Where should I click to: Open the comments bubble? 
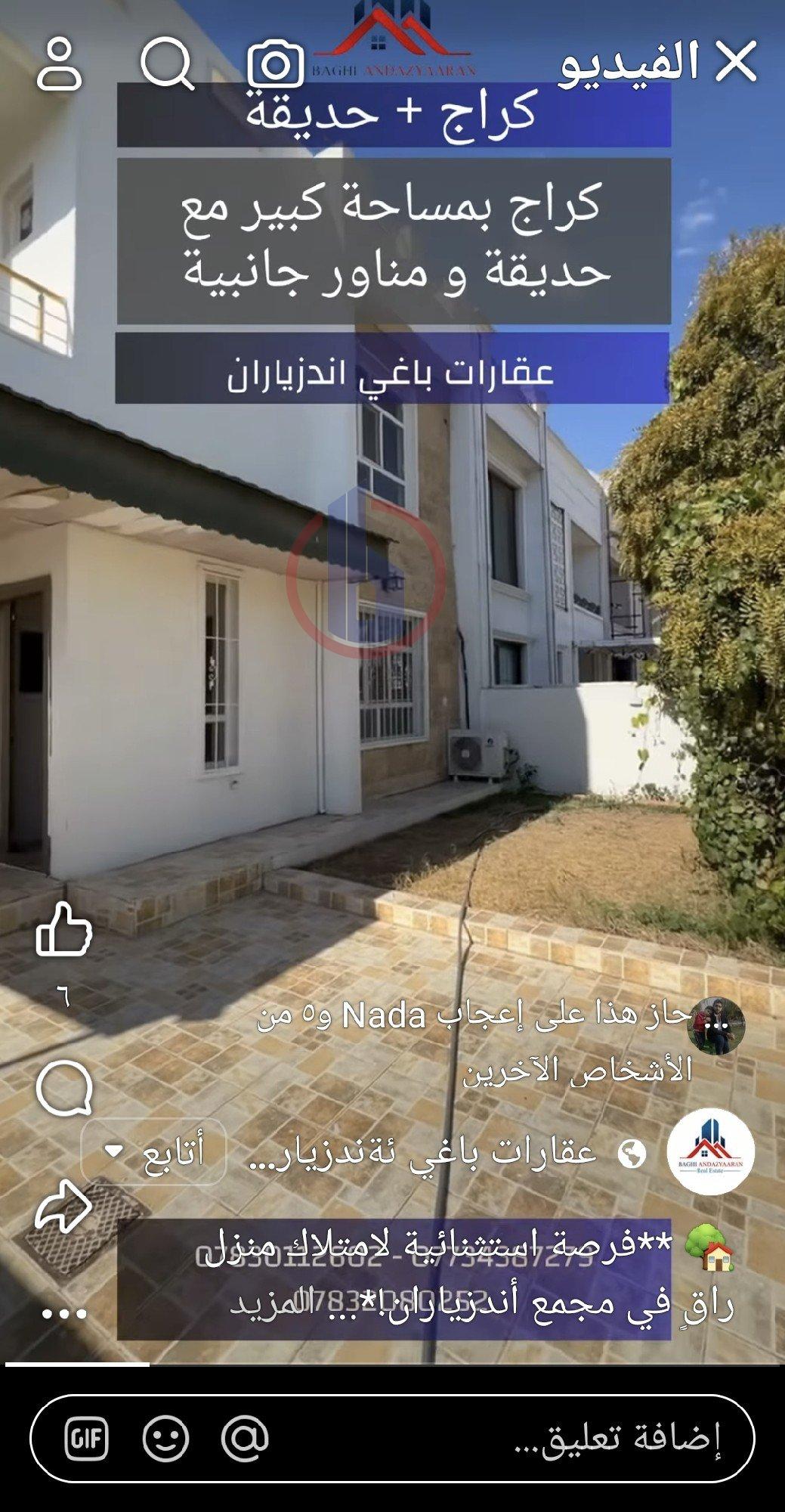63,1089
